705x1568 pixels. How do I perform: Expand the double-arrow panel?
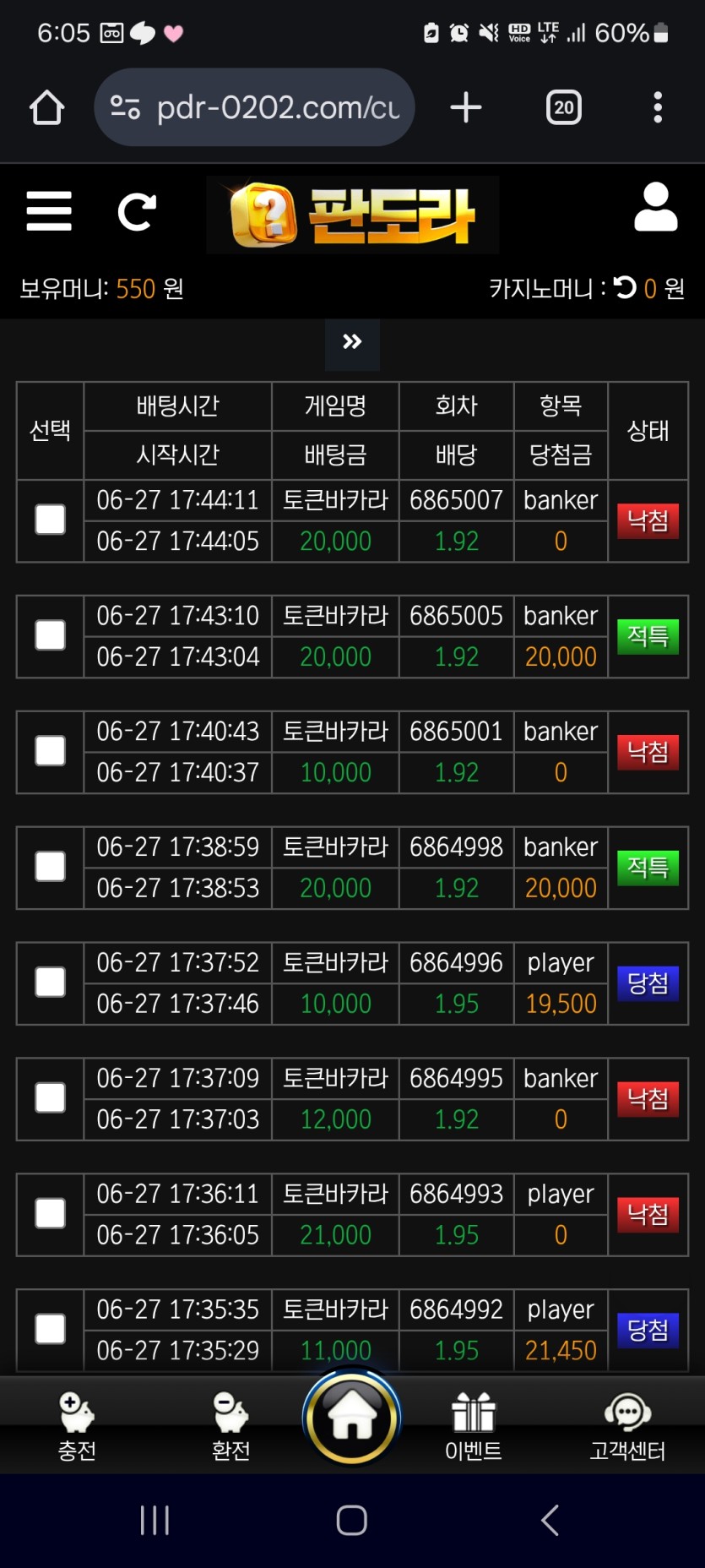point(352,342)
